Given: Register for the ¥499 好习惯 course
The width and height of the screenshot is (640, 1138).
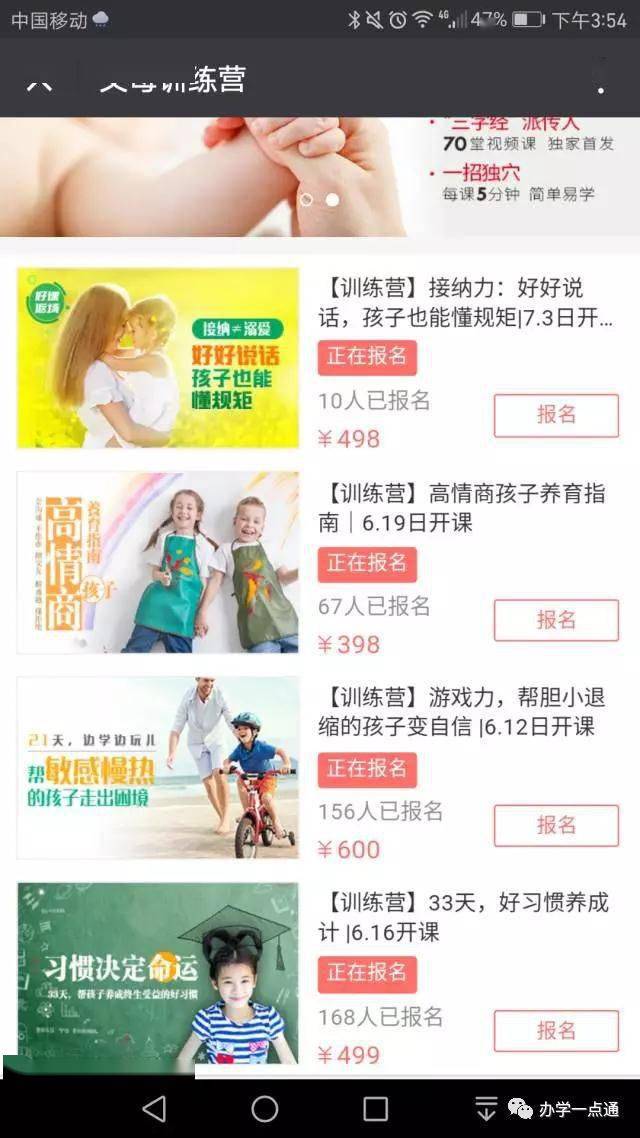Looking at the screenshot, I should coord(556,1030).
